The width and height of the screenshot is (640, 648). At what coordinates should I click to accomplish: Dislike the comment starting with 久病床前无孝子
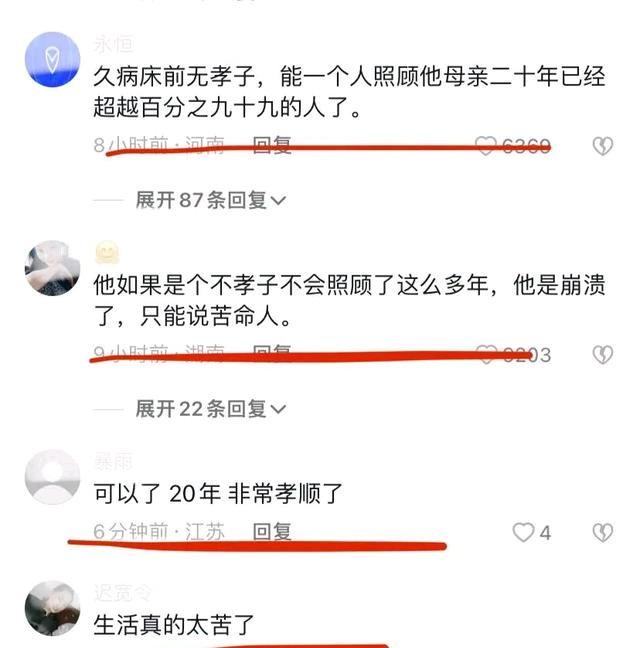point(601,146)
